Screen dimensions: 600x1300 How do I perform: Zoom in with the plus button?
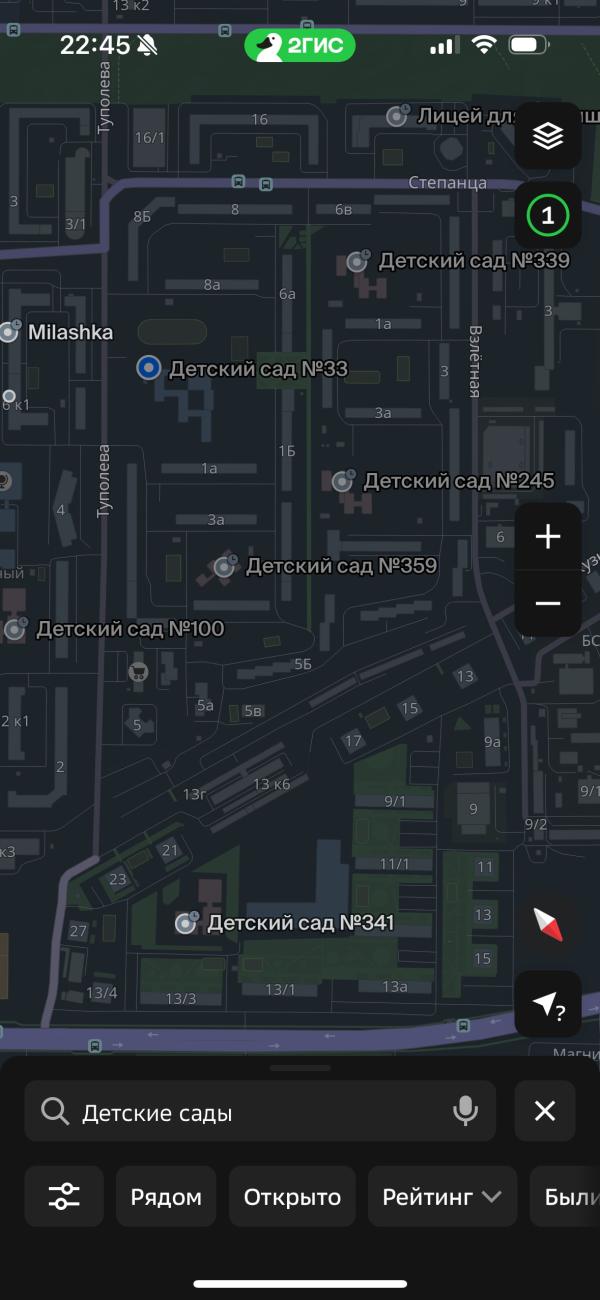pos(548,537)
